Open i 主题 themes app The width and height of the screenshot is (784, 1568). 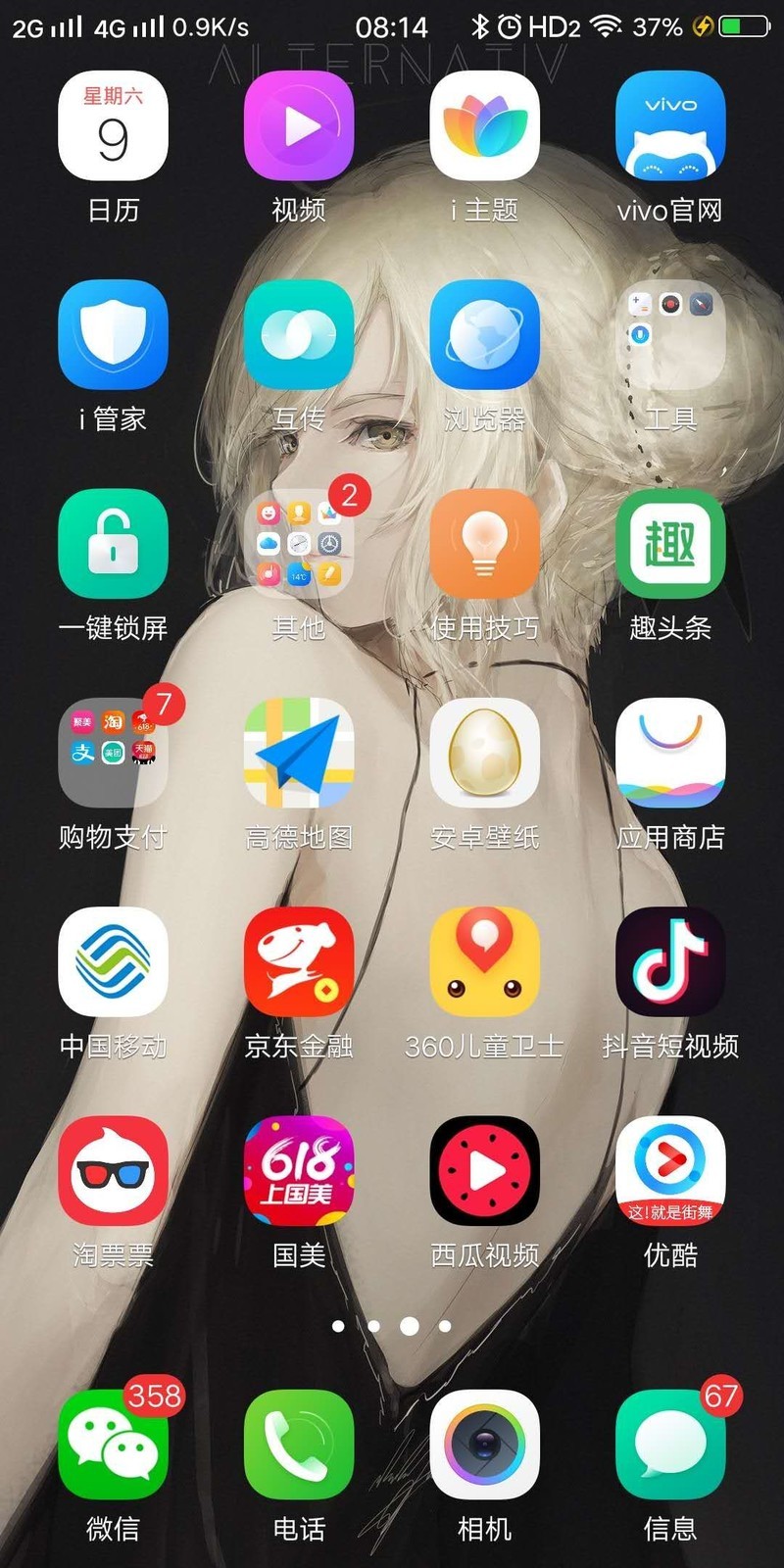click(x=484, y=125)
